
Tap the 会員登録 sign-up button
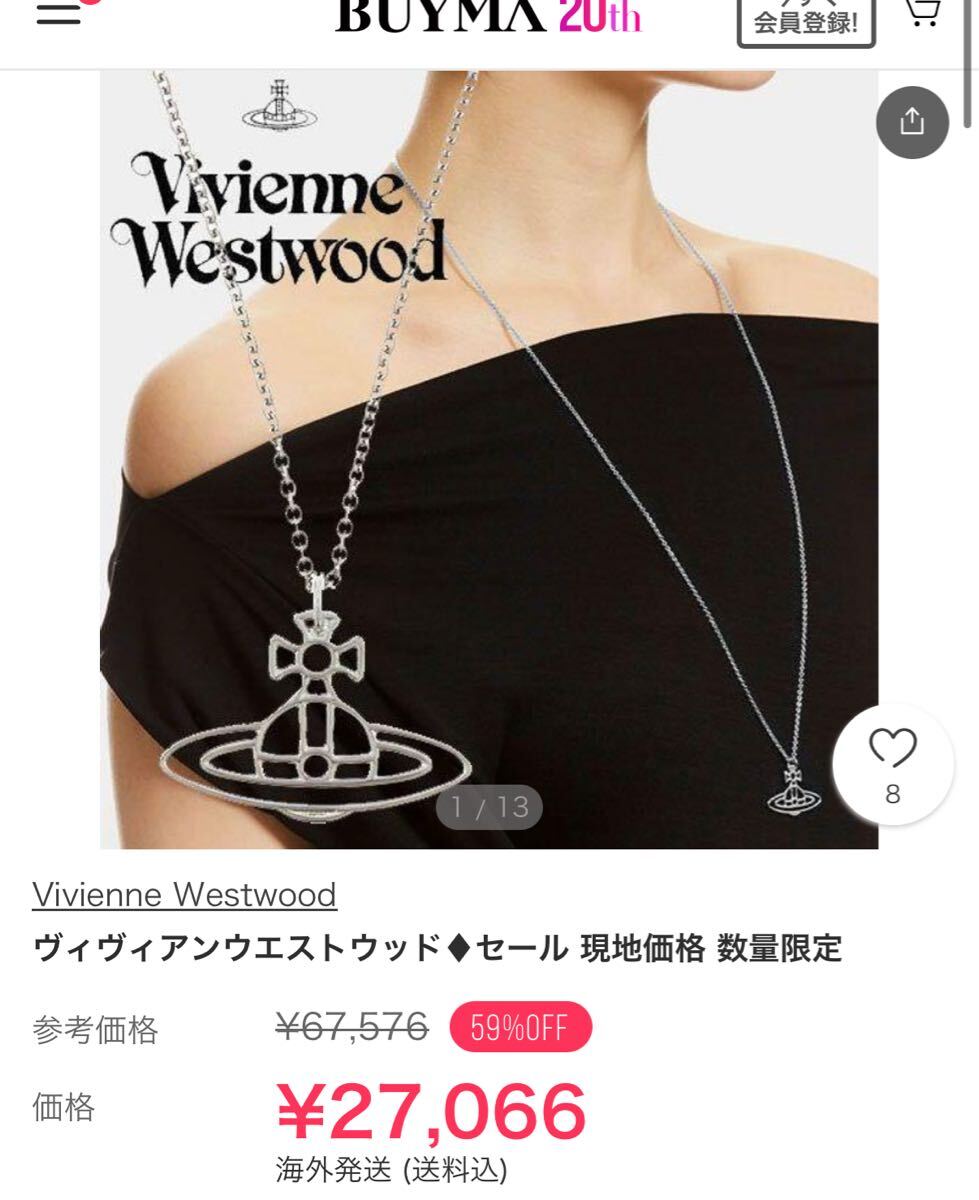pyautogui.click(x=806, y=20)
